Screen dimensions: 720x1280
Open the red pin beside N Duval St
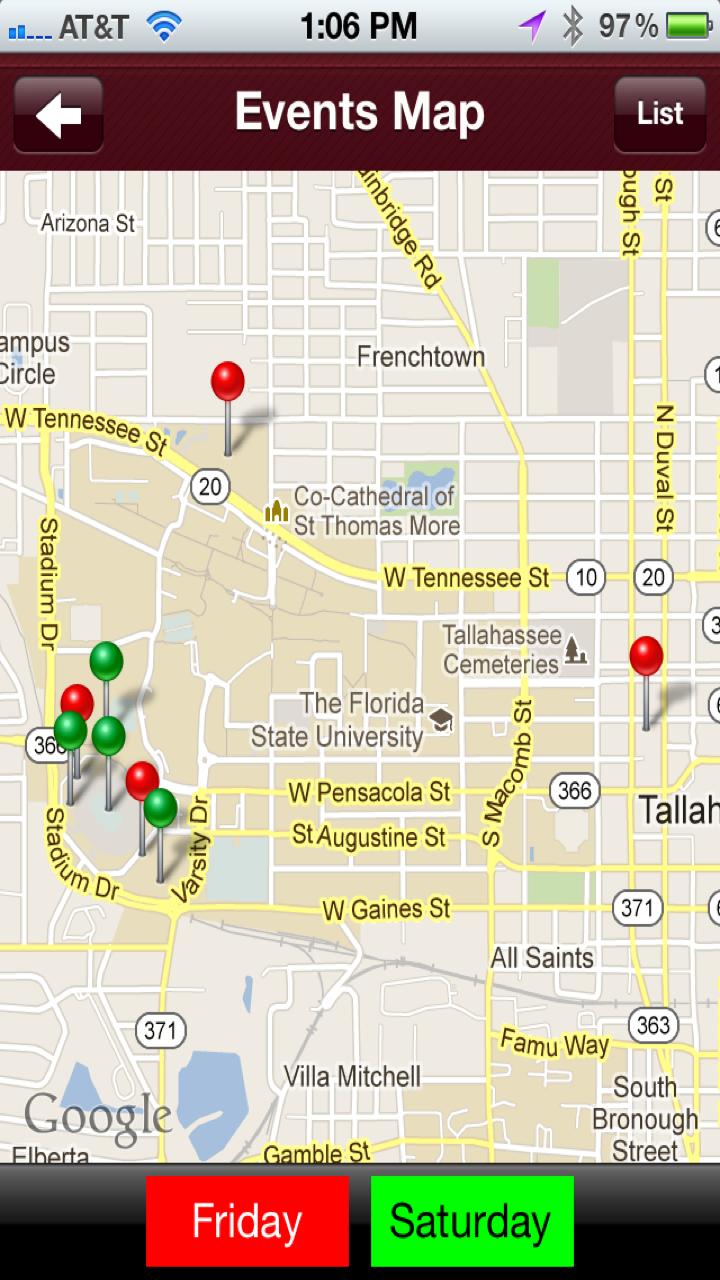click(646, 657)
